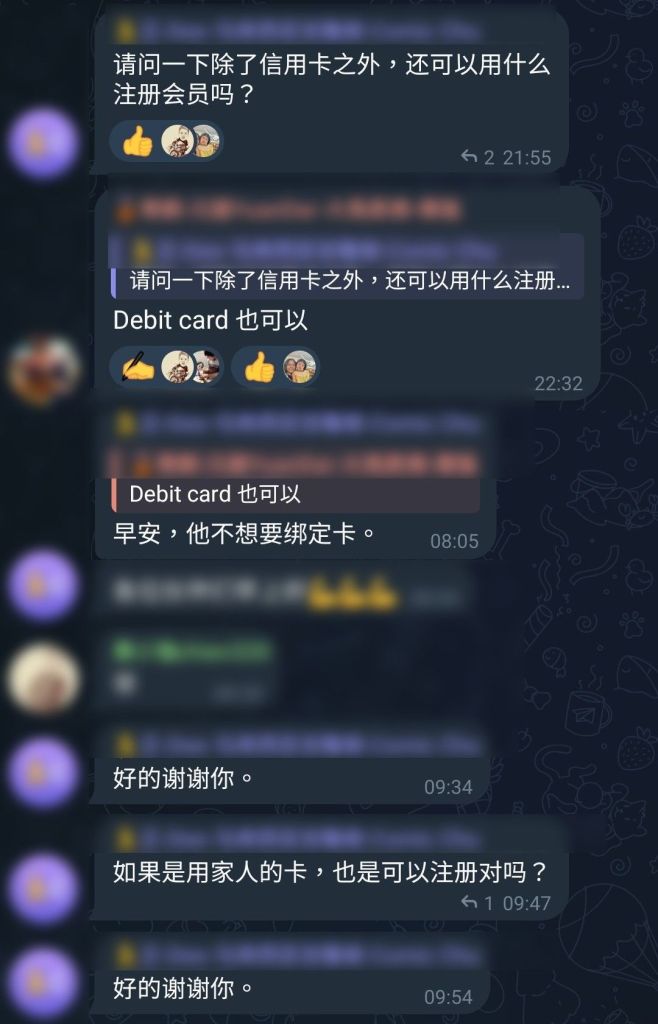Open the 1 reply thread on 如果是用家人的卡 message
Screen dimensions: 658x1024
pos(478,903)
